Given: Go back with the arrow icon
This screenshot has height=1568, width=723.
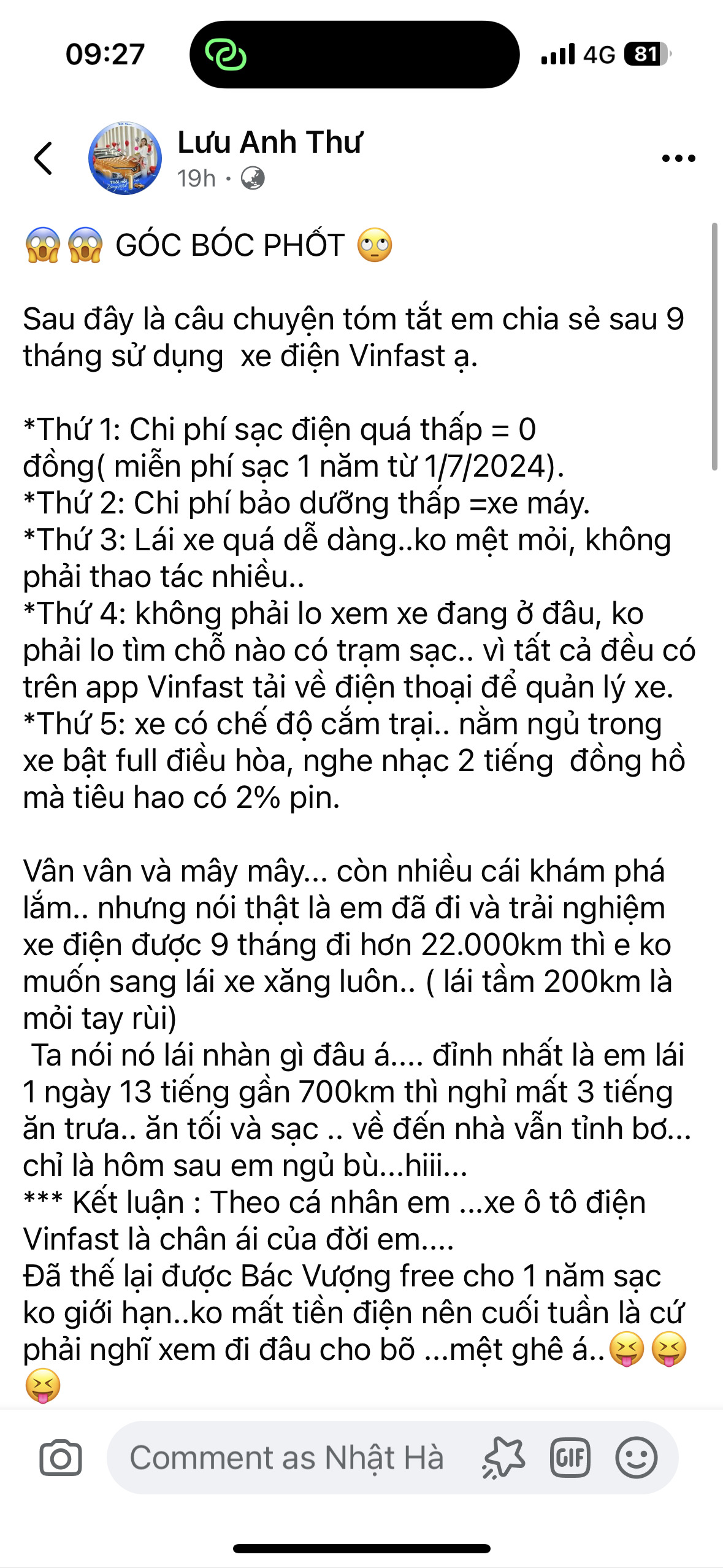Looking at the screenshot, I should click(x=43, y=158).
